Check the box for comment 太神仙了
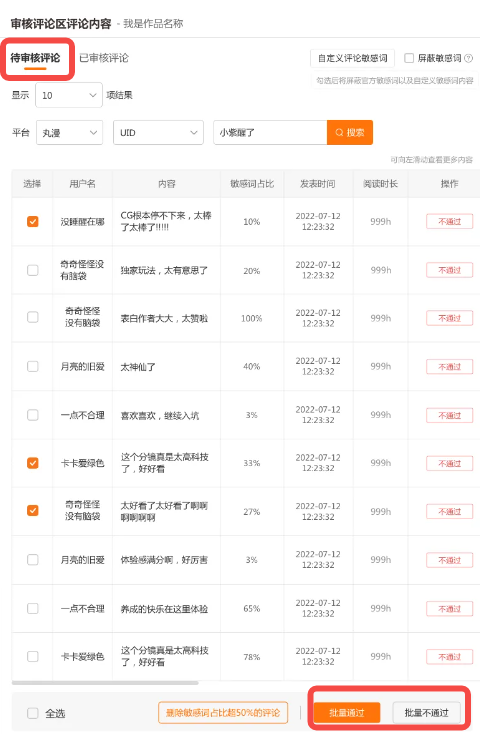This screenshot has height=734, width=480. pos(33,366)
